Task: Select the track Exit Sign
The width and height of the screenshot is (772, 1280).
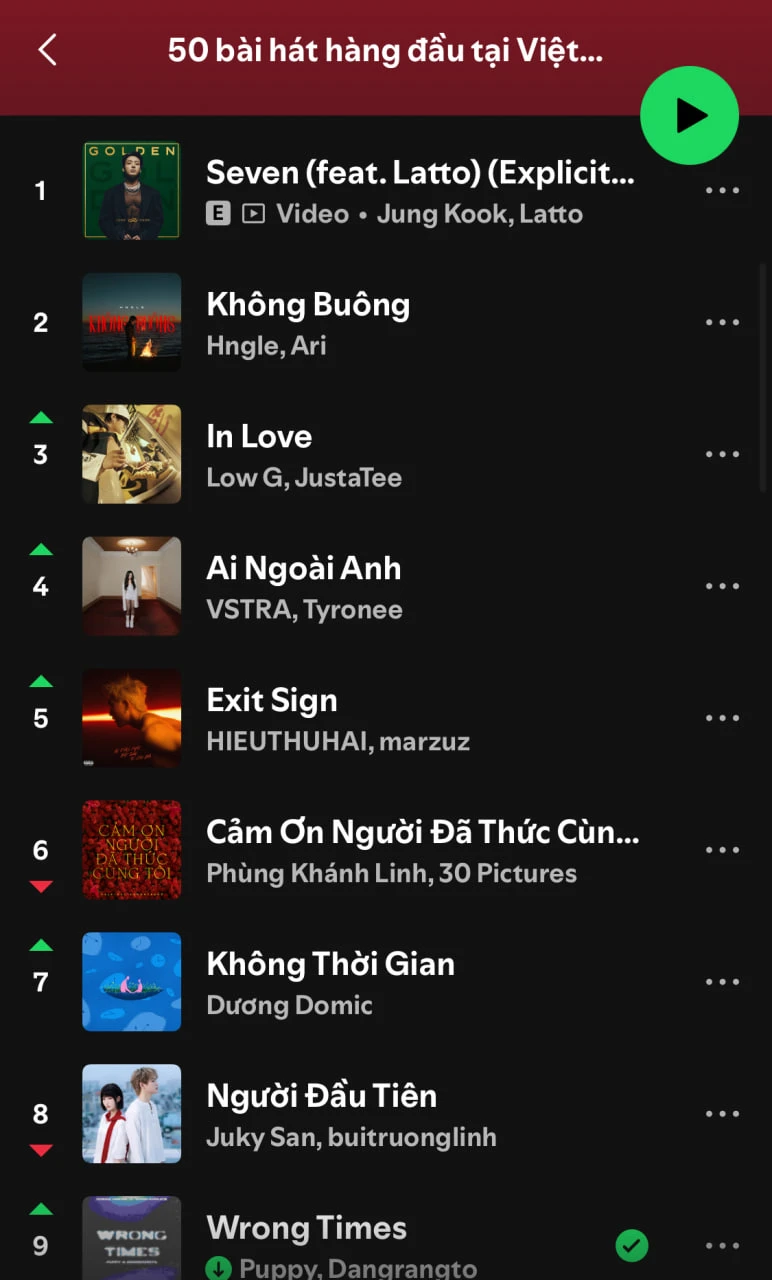Action: click(271, 700)
